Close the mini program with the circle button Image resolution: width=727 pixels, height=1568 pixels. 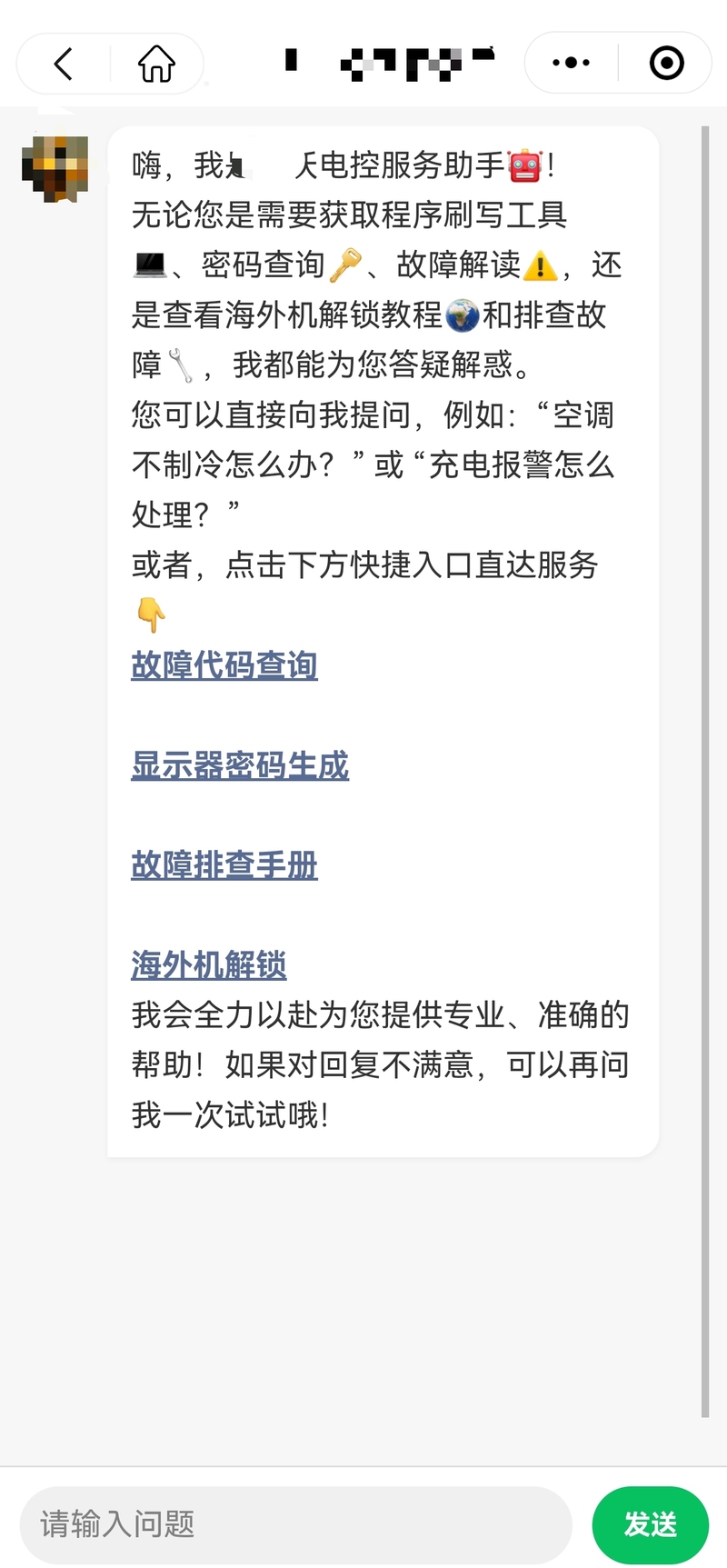click(x=666, y=63)
